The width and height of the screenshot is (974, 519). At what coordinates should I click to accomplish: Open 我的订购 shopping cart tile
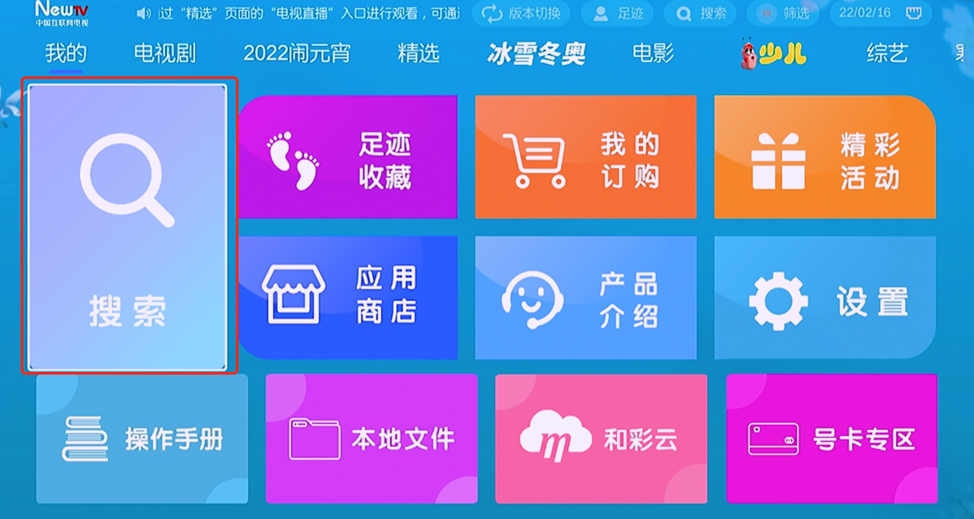(x=585, y=157)
